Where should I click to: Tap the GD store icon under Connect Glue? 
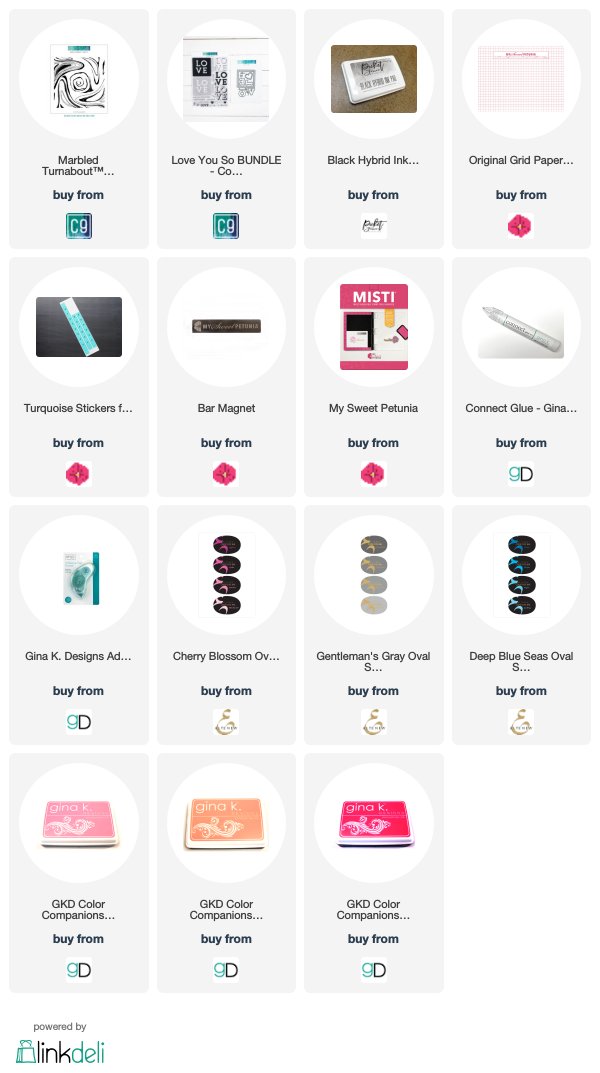point(521,474)
